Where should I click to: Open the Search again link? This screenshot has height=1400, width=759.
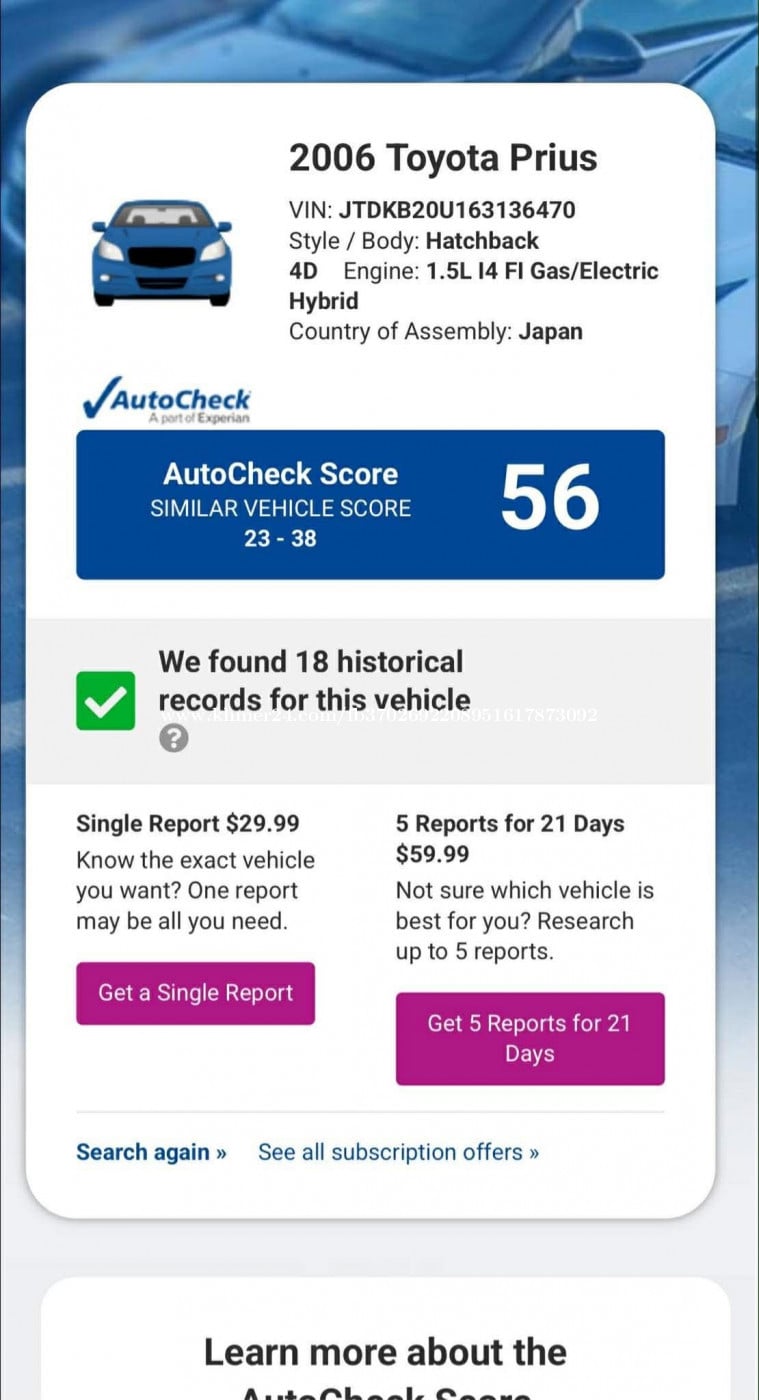pos(151,1152)
